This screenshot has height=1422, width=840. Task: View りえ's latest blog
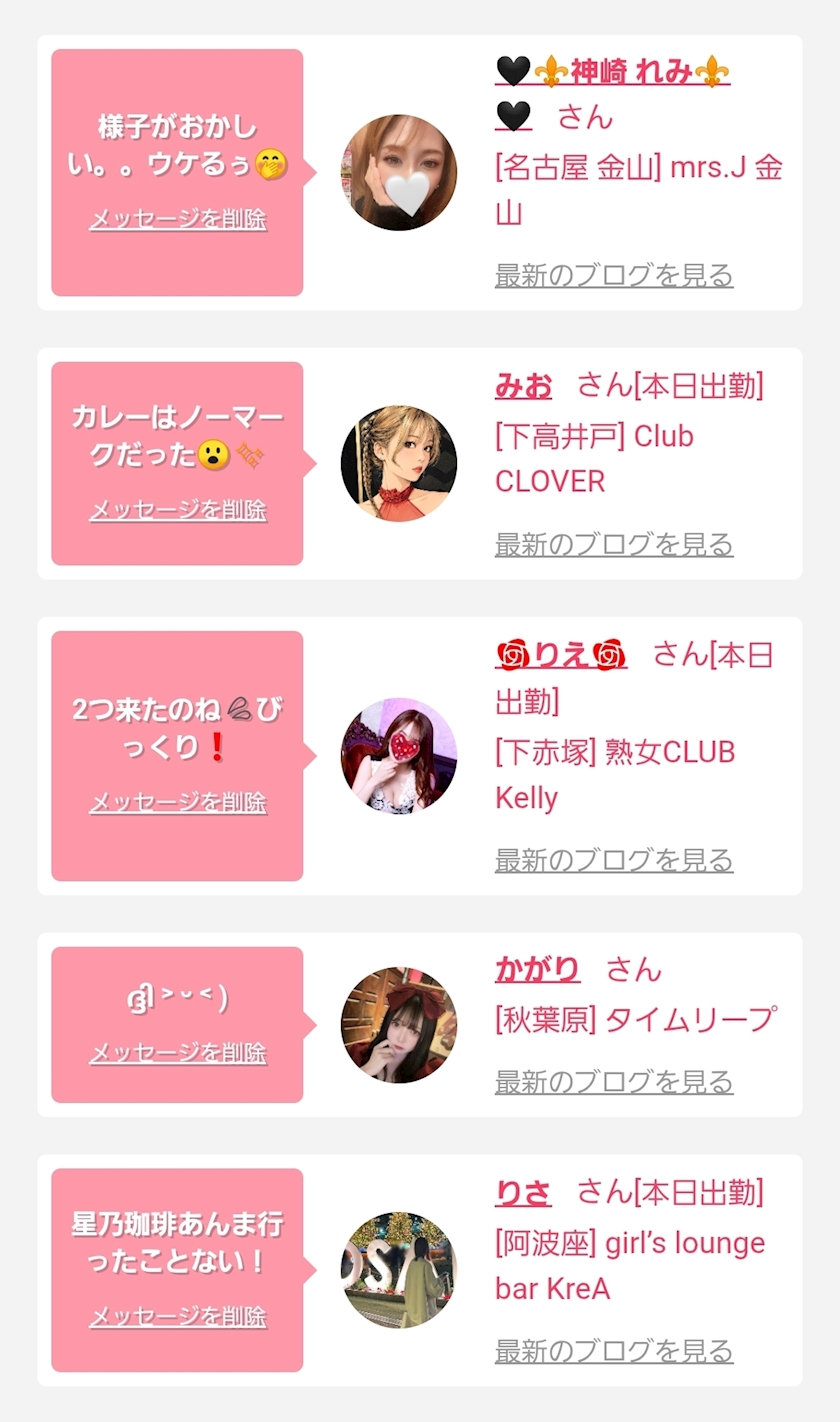tap(614, 861)
